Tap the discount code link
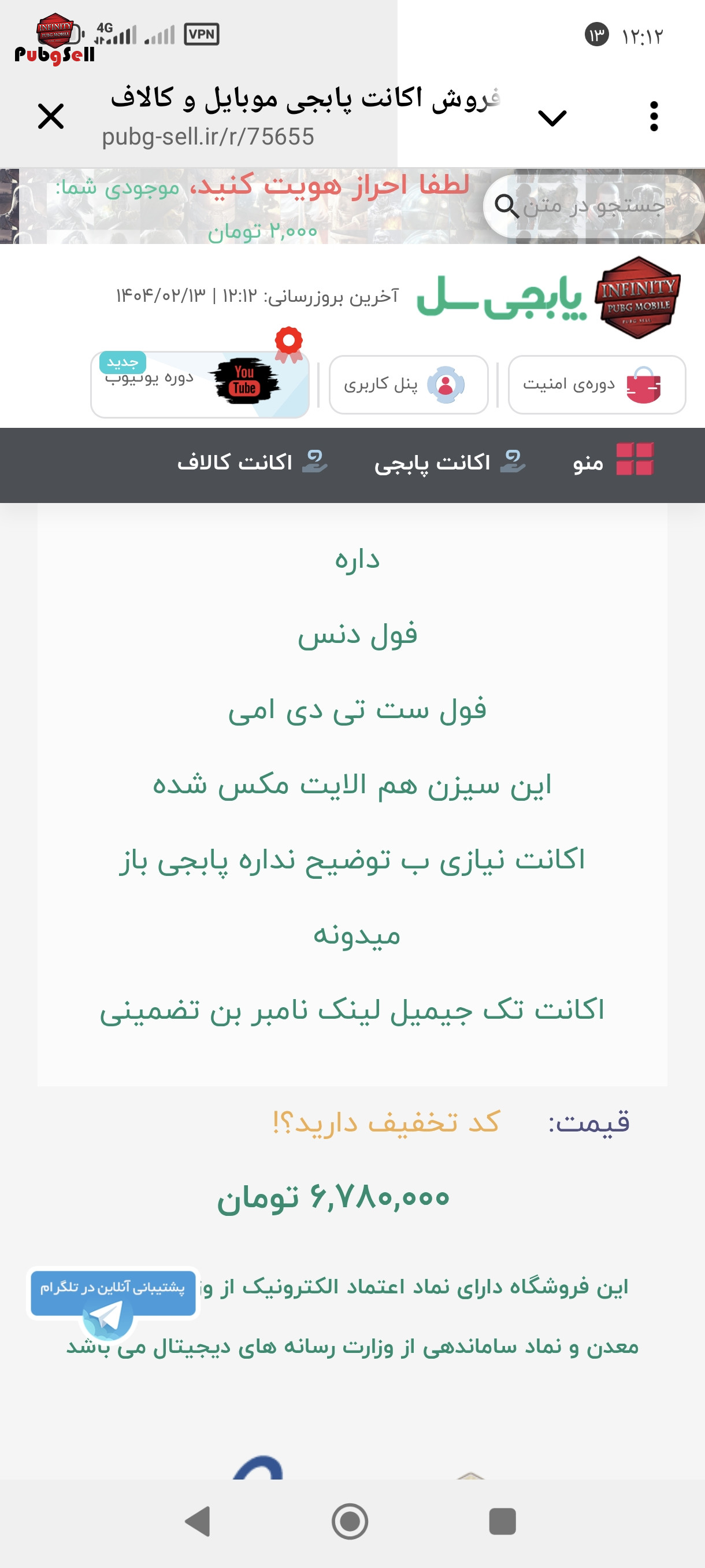This screenshot has height=1568, width=705. [386, 1122]
